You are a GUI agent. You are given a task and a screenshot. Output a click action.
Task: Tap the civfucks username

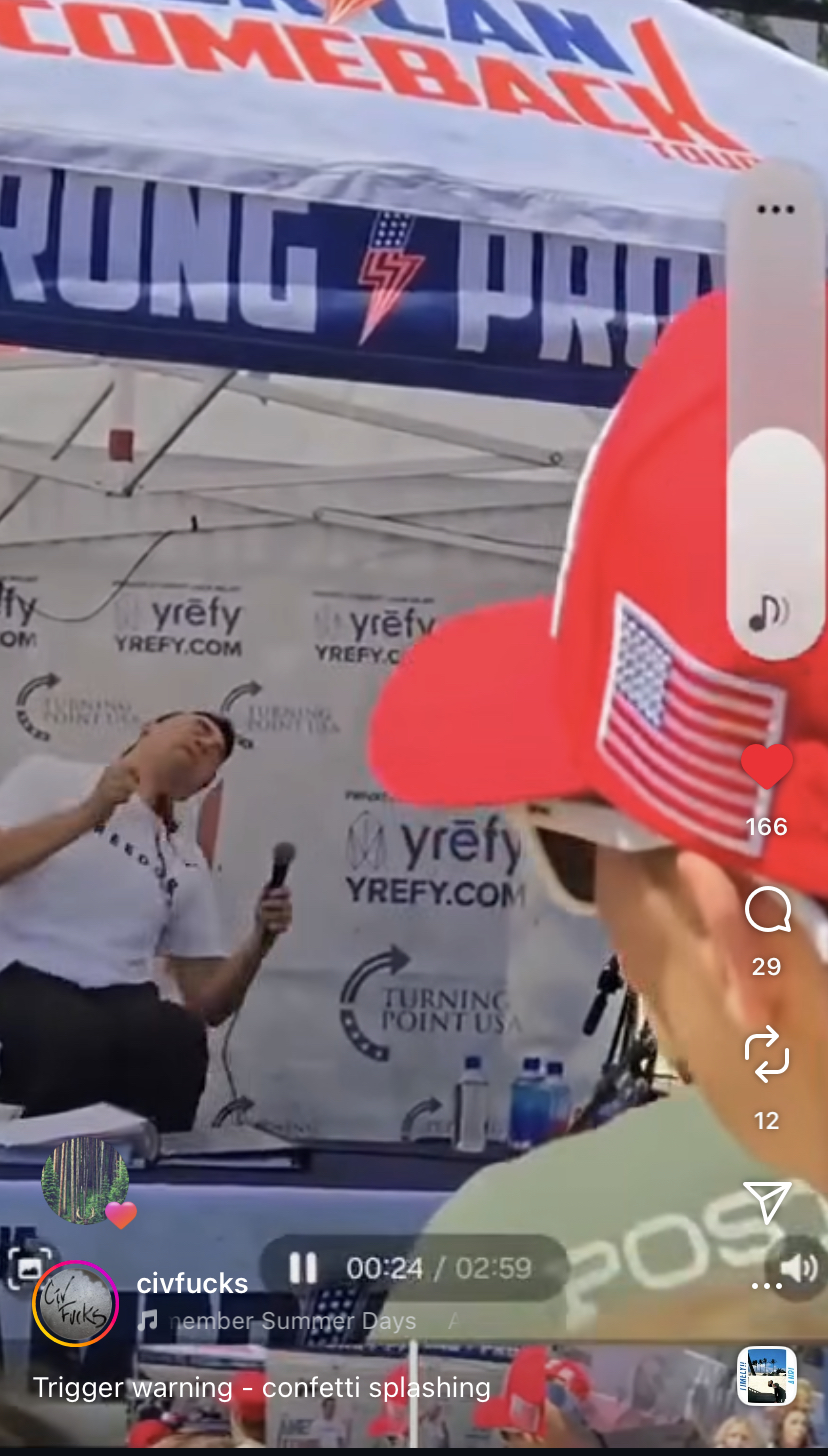192,1283
